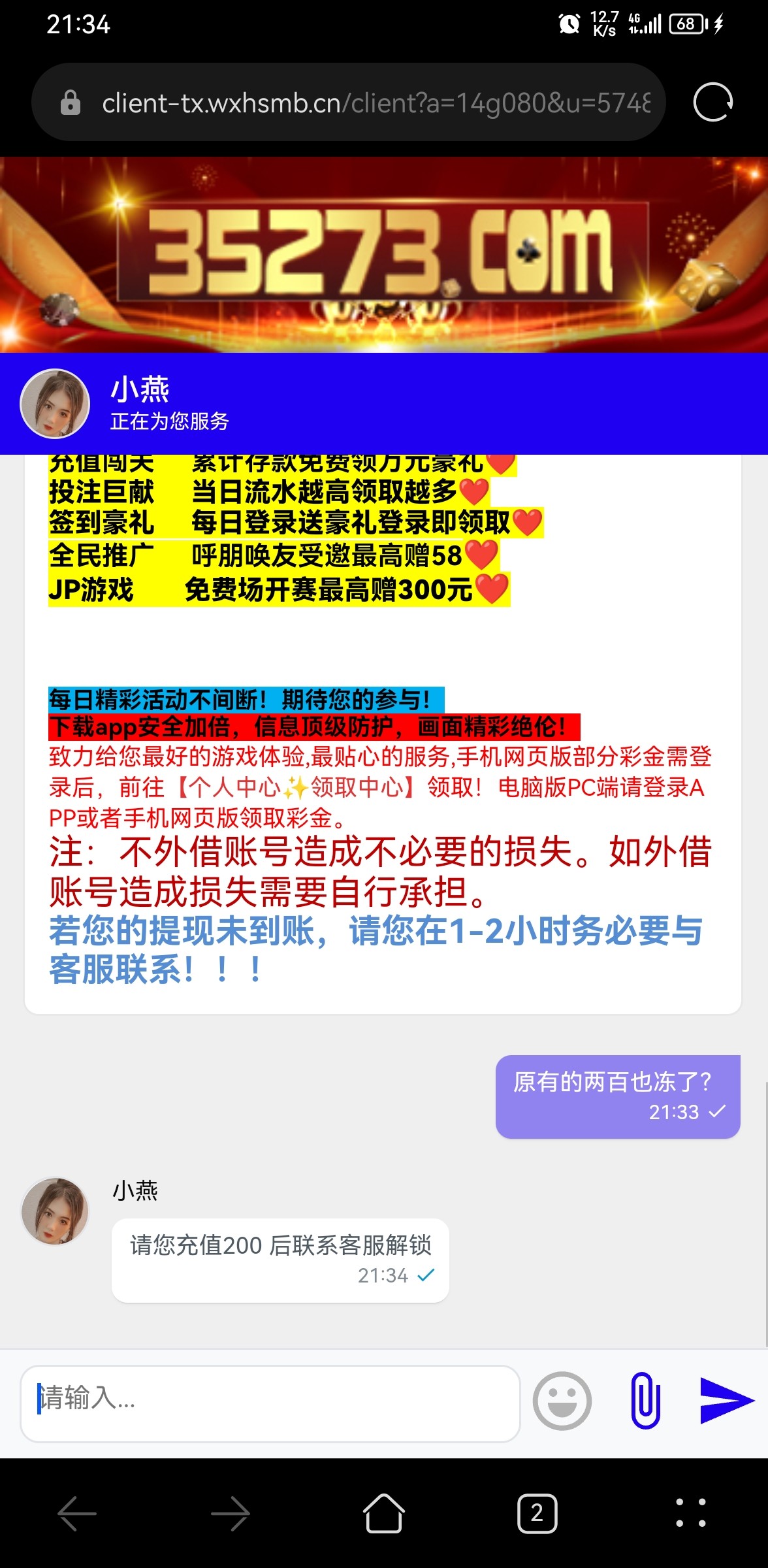
Task: Tap the address bar URL text
Action: [327, 103]
